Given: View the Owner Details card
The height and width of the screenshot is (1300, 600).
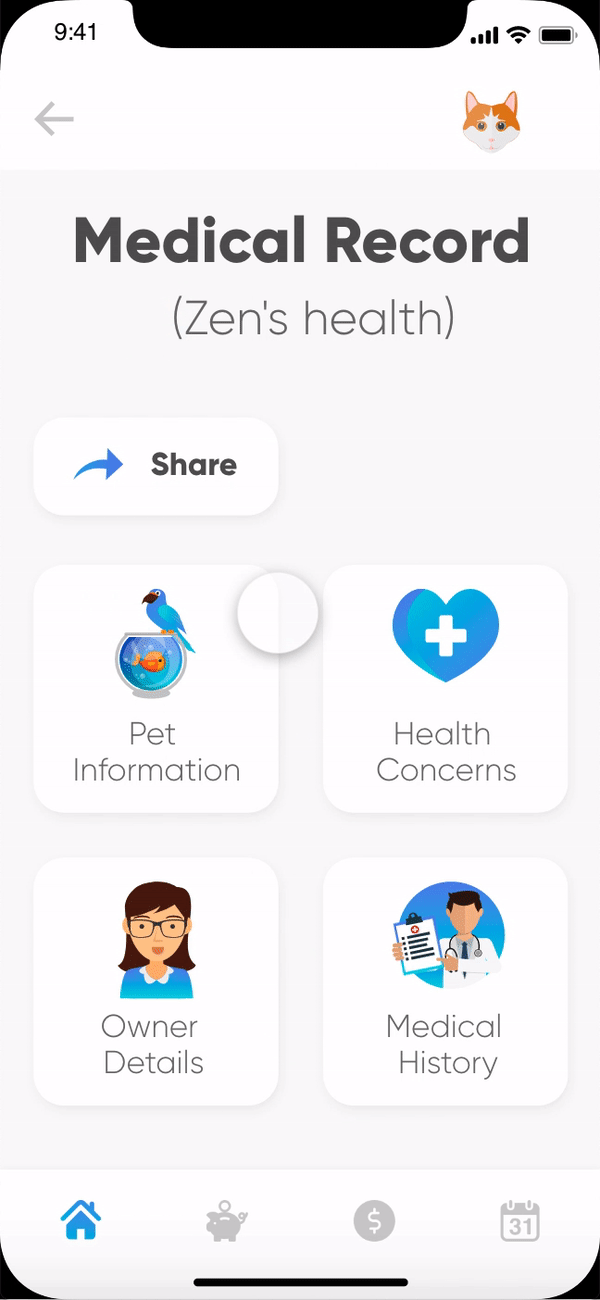Looking at the screenshot, I should tap(156, 981).
